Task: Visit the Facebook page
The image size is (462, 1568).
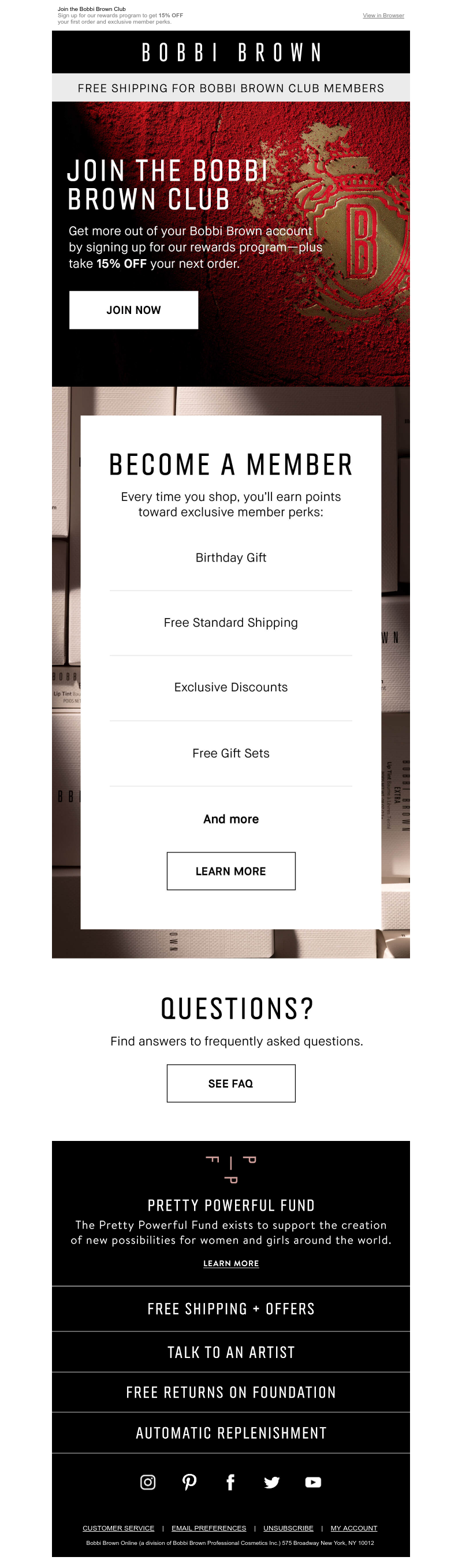Action: click(230, 1482)
